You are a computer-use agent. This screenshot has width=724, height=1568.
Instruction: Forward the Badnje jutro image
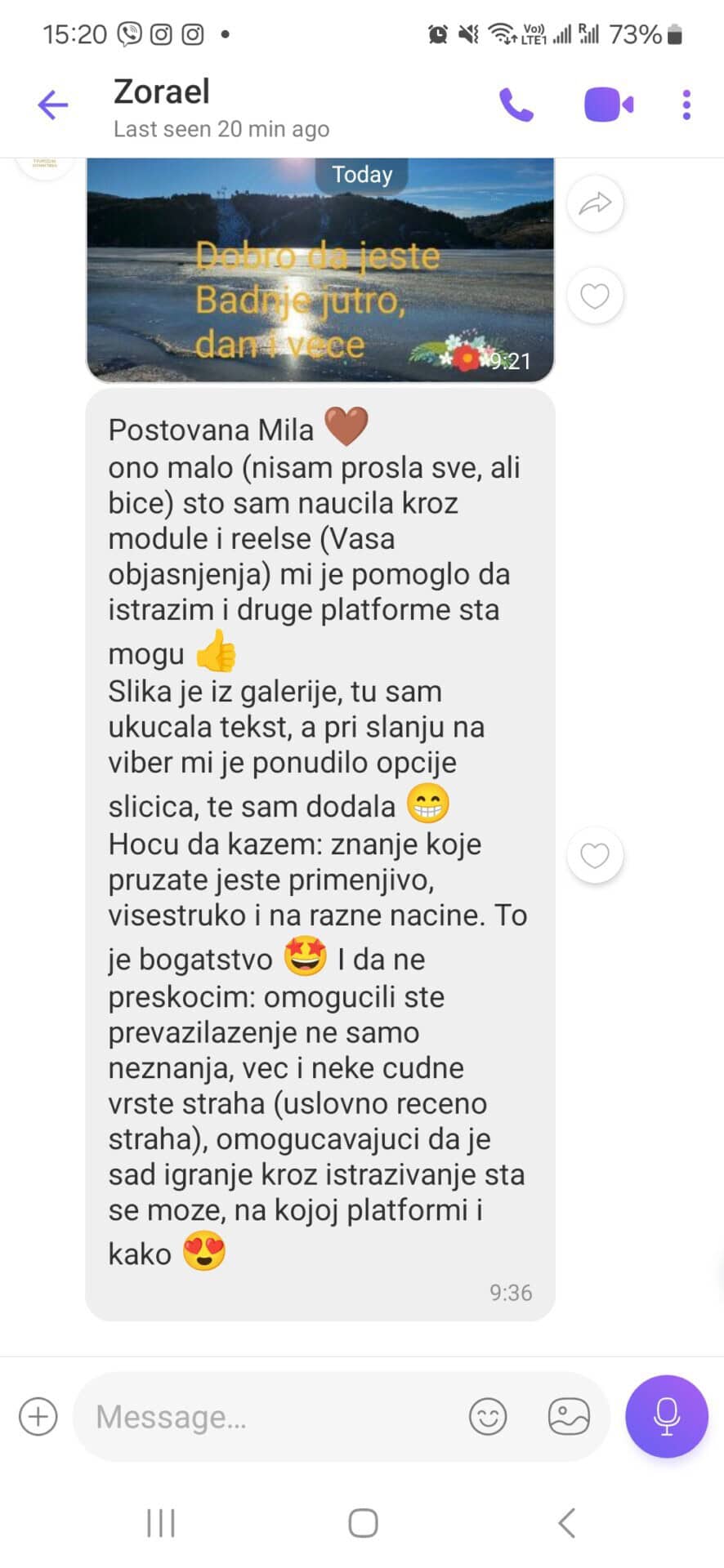point(595,203)
